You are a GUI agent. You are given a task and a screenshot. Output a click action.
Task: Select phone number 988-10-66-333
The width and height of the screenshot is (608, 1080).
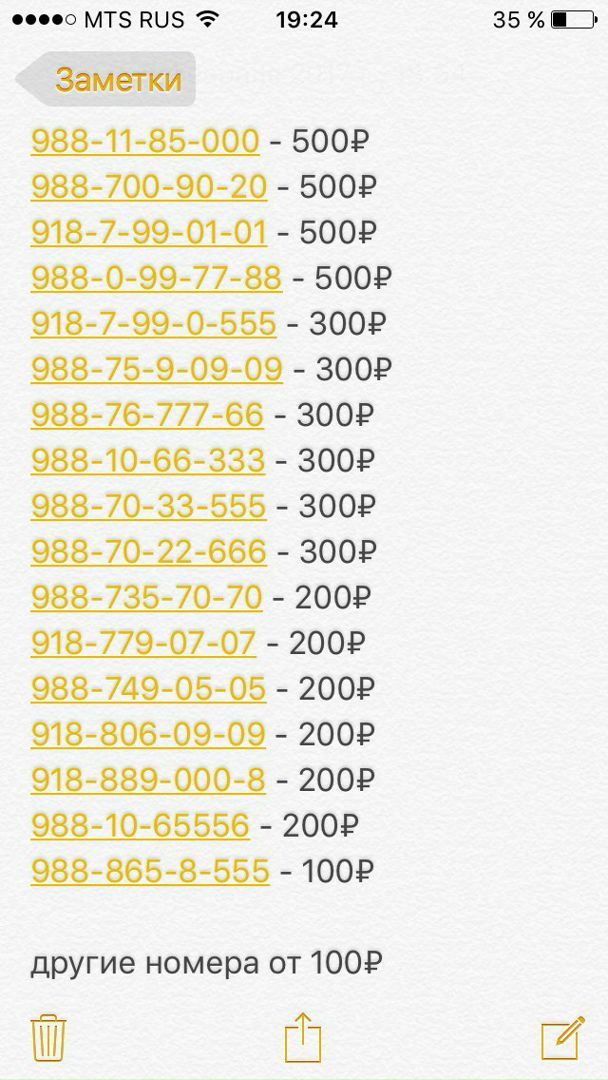click(148, 461)
